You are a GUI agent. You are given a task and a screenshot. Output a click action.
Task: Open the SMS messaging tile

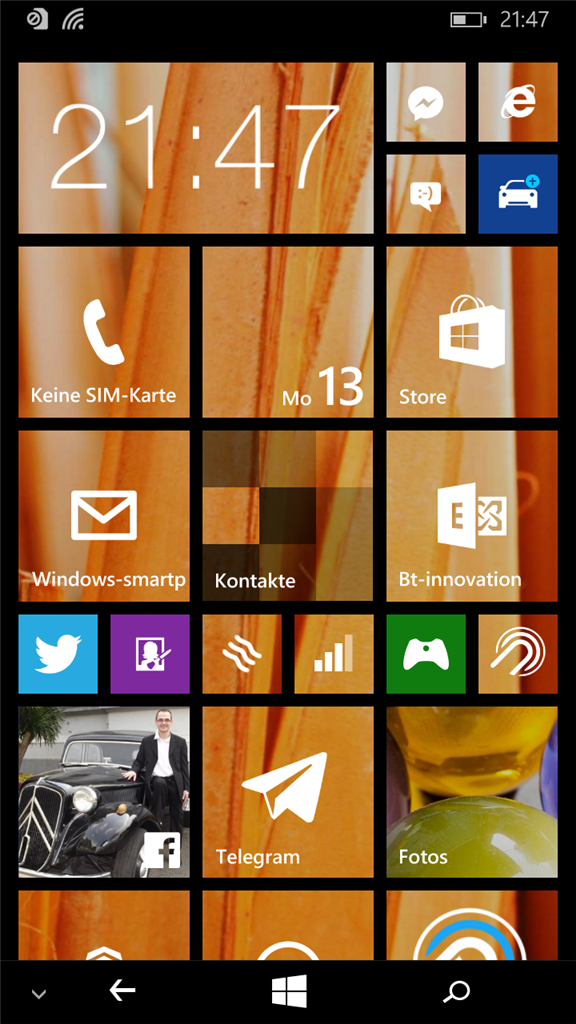[x=426, y=194]
